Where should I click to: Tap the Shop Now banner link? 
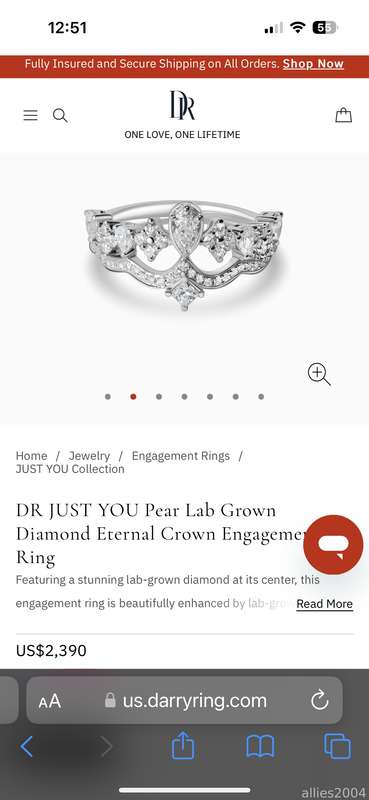tap(313, 64)
